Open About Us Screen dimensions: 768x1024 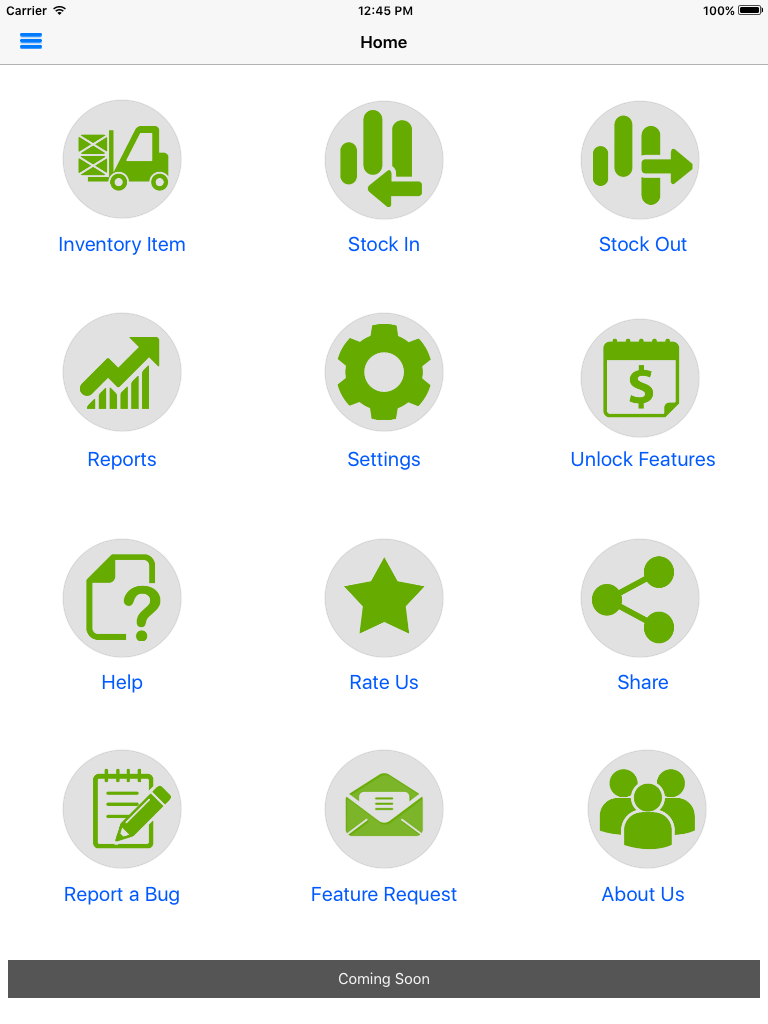646,809
